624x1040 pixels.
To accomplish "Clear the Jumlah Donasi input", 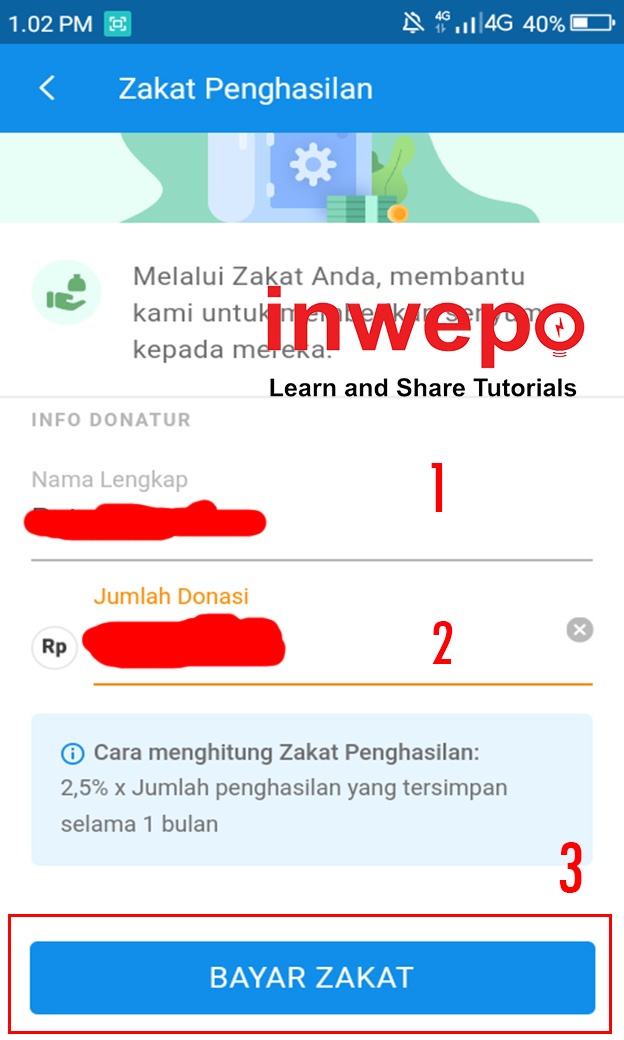I will pos(579,629).
